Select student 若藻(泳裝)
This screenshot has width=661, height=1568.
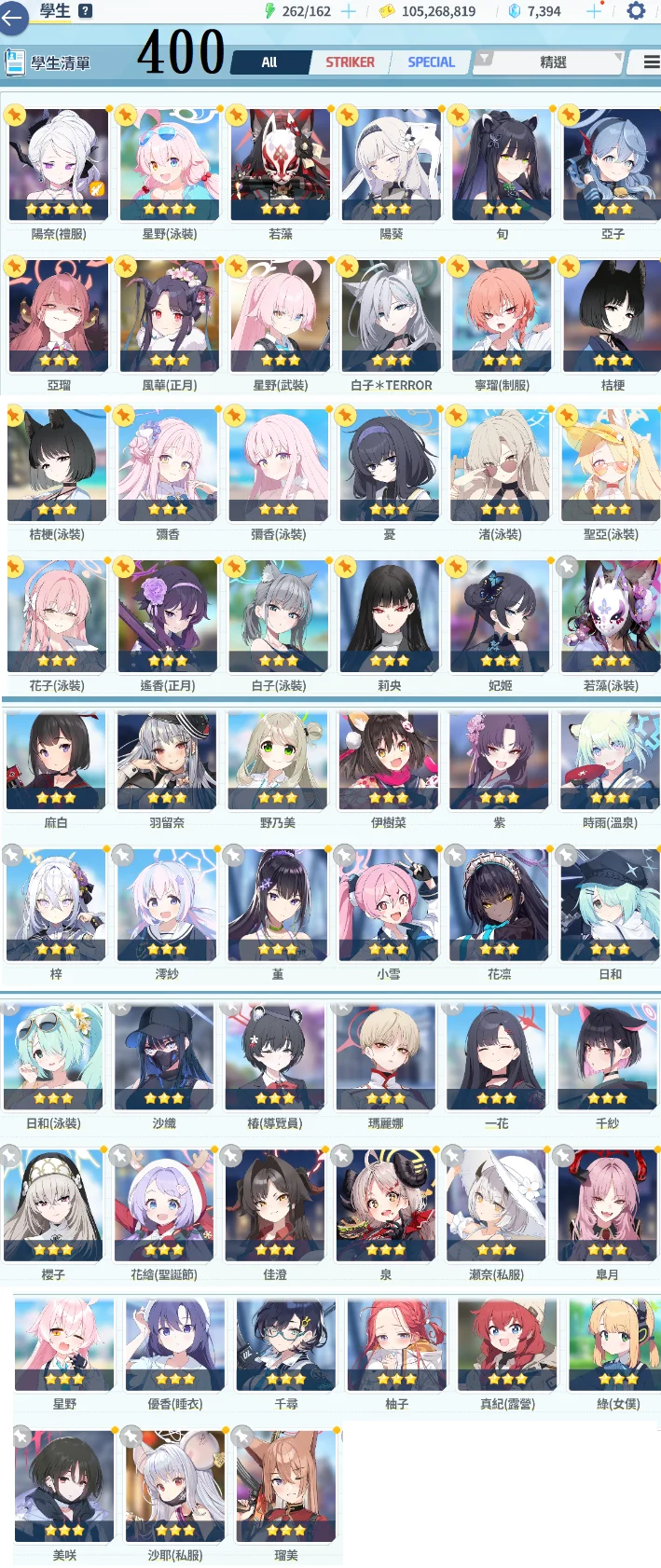[x=610, y=617]
